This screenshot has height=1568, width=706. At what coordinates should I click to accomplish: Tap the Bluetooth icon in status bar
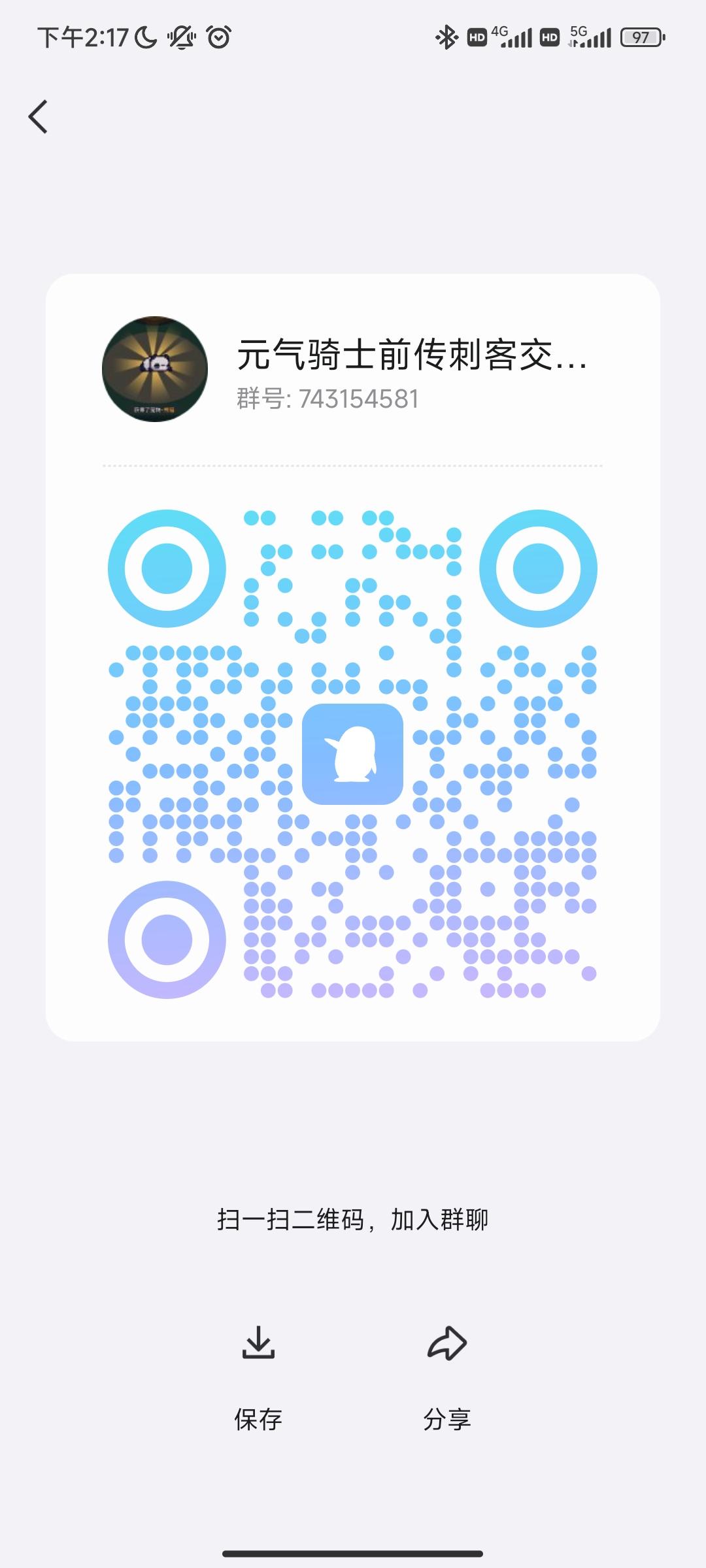pyautogui.click(x=447, y=37)
